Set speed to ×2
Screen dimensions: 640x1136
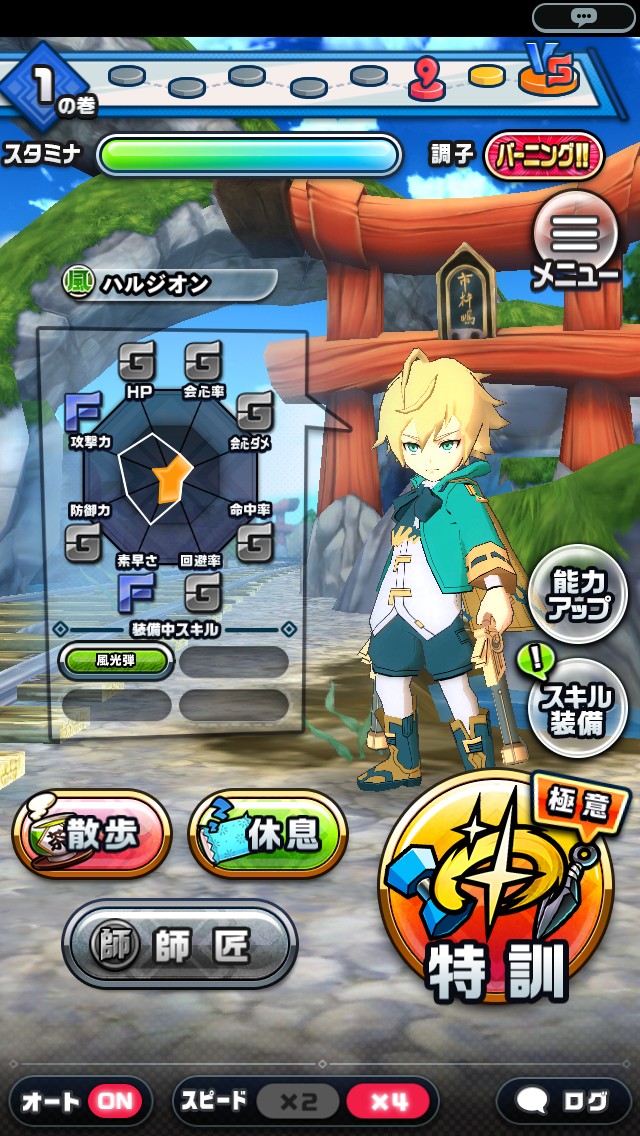(x=297, y=1102)
